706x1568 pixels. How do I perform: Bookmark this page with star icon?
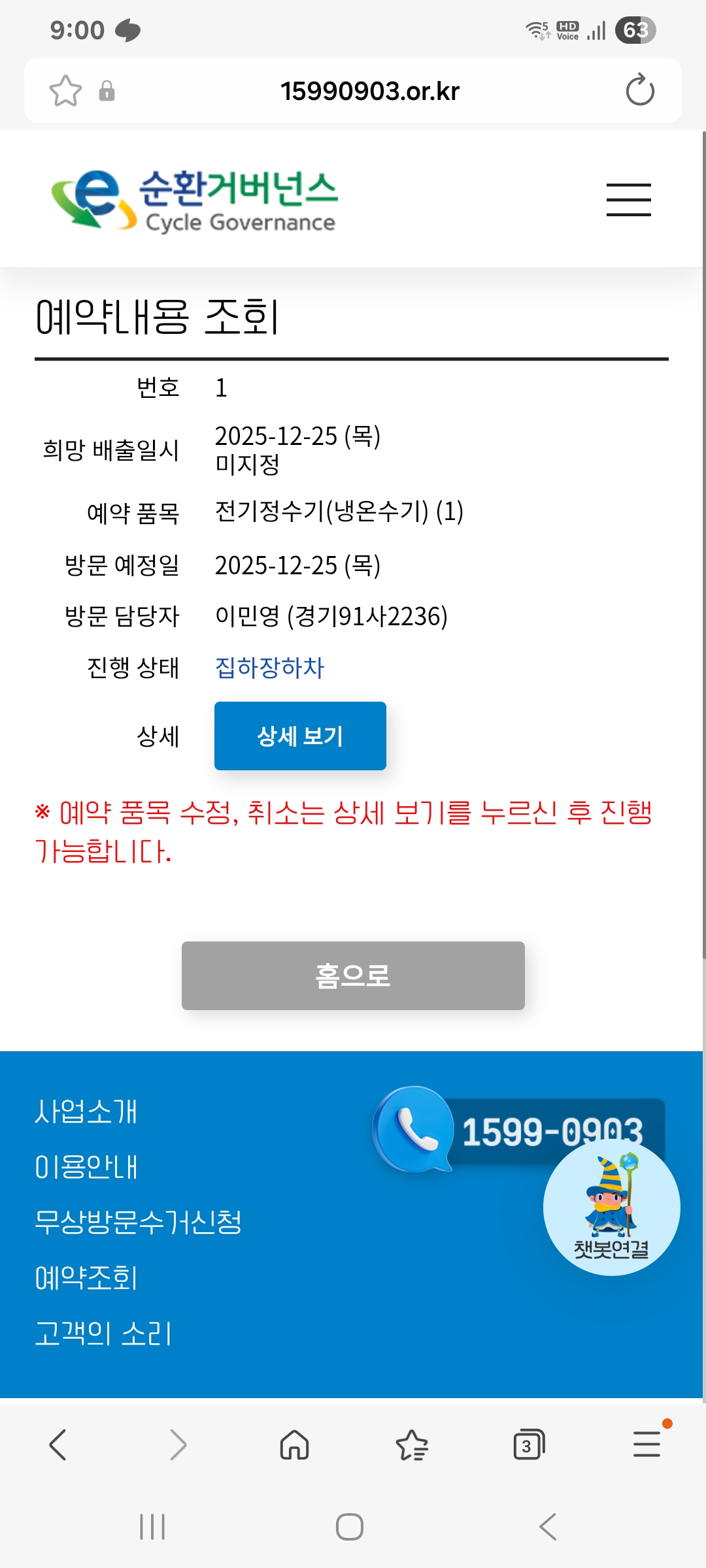coord(65,91)
